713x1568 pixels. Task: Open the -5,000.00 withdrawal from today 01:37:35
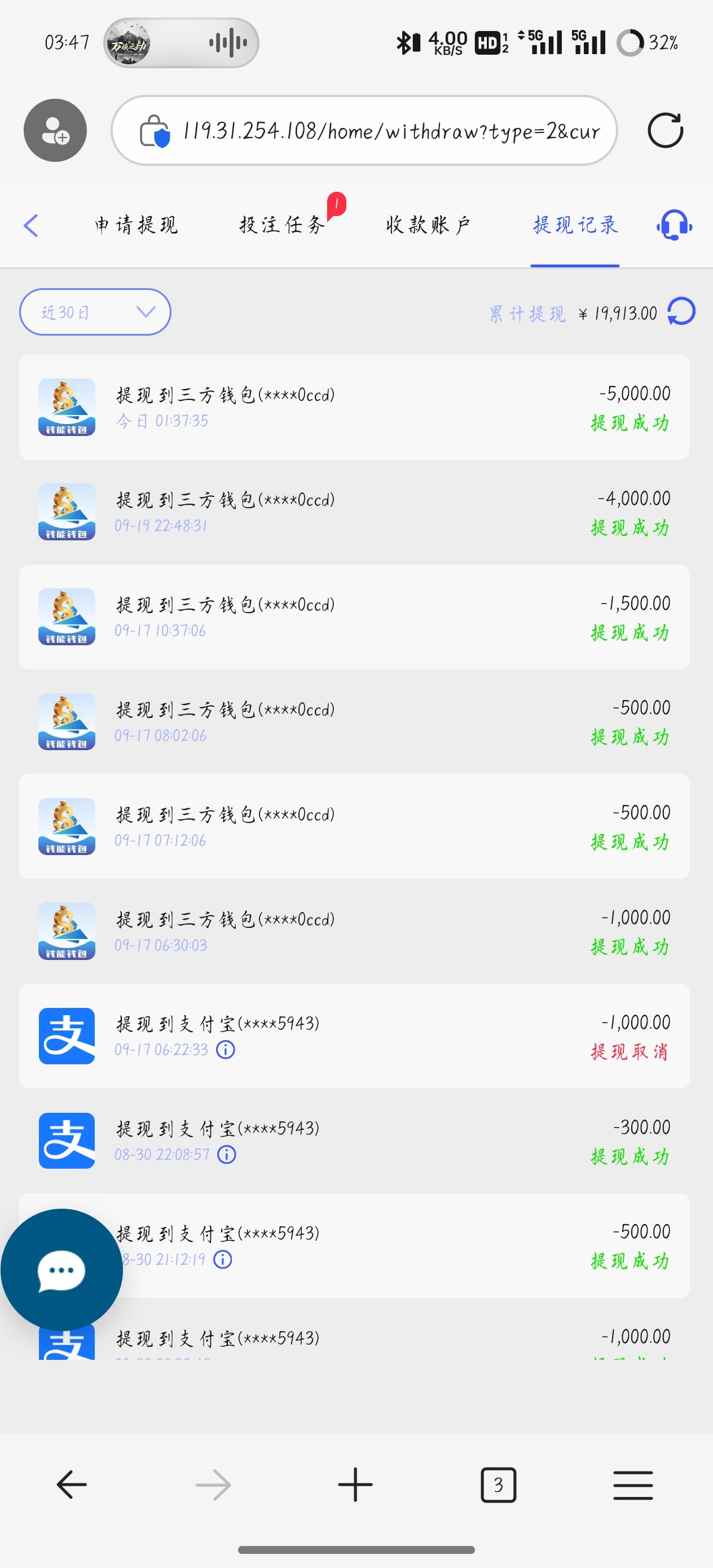(x=354, y=407)
